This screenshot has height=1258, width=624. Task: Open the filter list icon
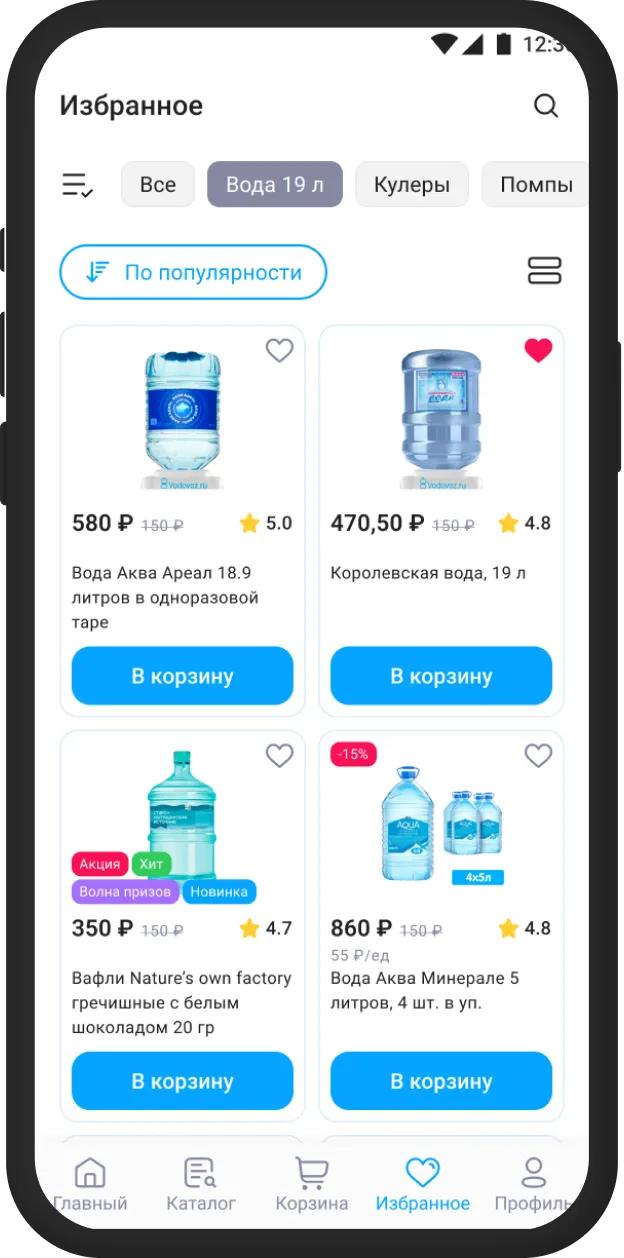(77, 185)
